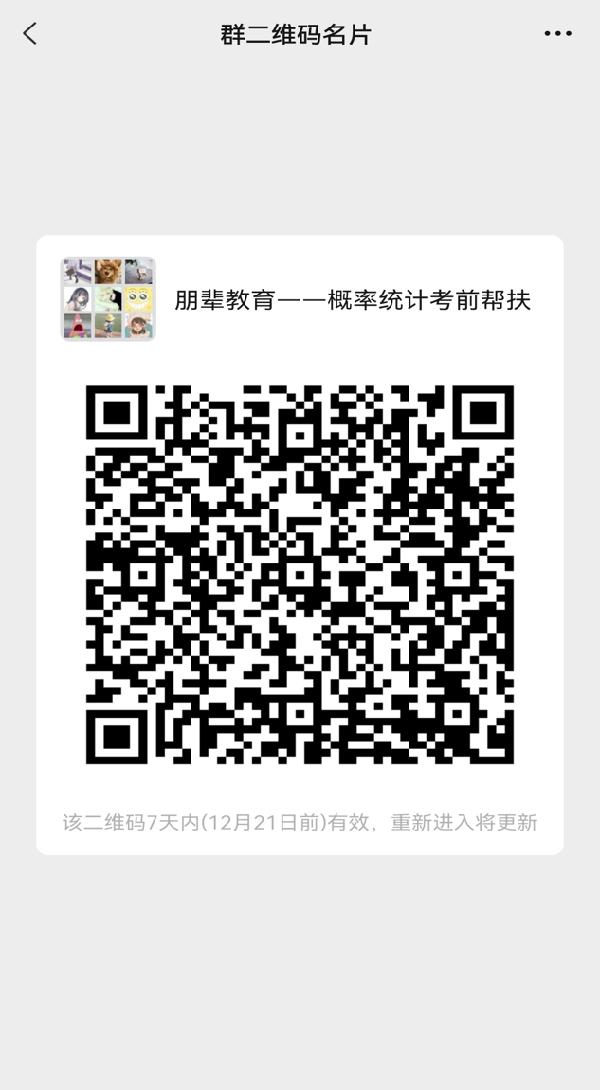
Task: Open the three-dot more options menu
Action: [x=558, y=33]
